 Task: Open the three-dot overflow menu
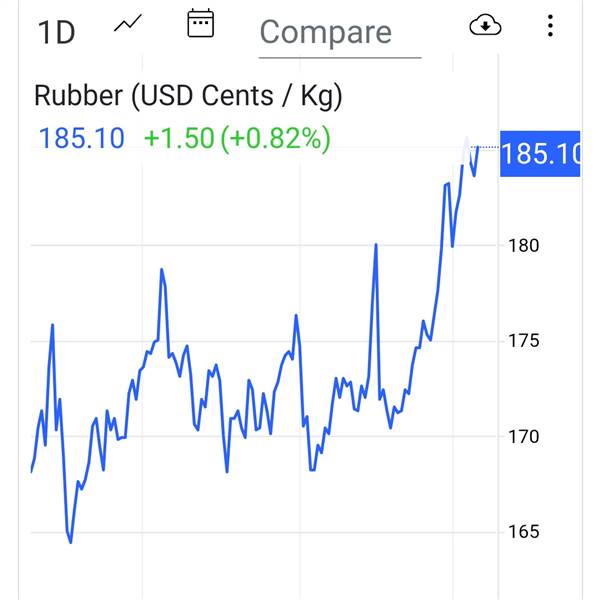coord(550,26)
